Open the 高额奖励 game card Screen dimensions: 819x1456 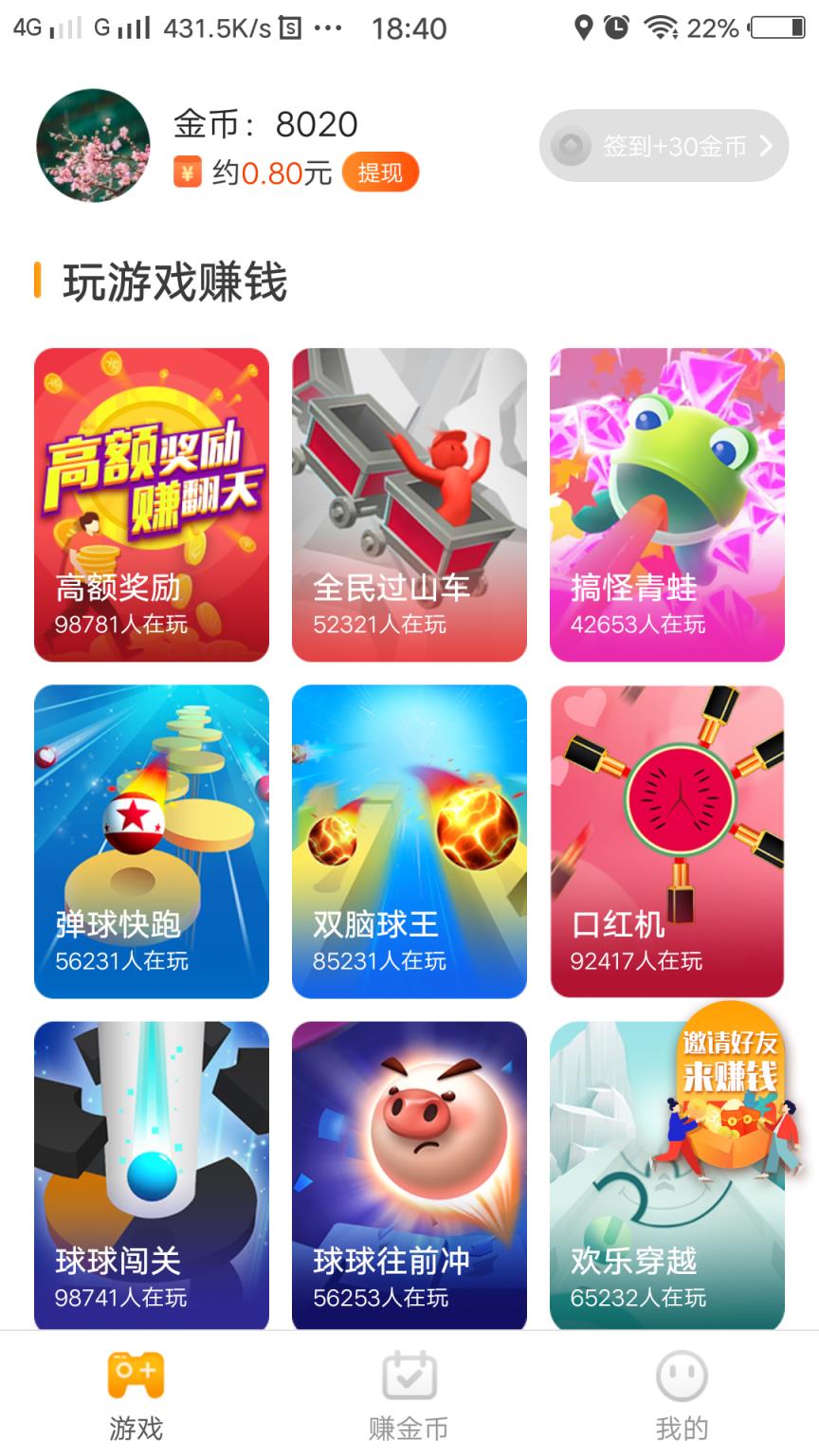[x=152, y=504]
